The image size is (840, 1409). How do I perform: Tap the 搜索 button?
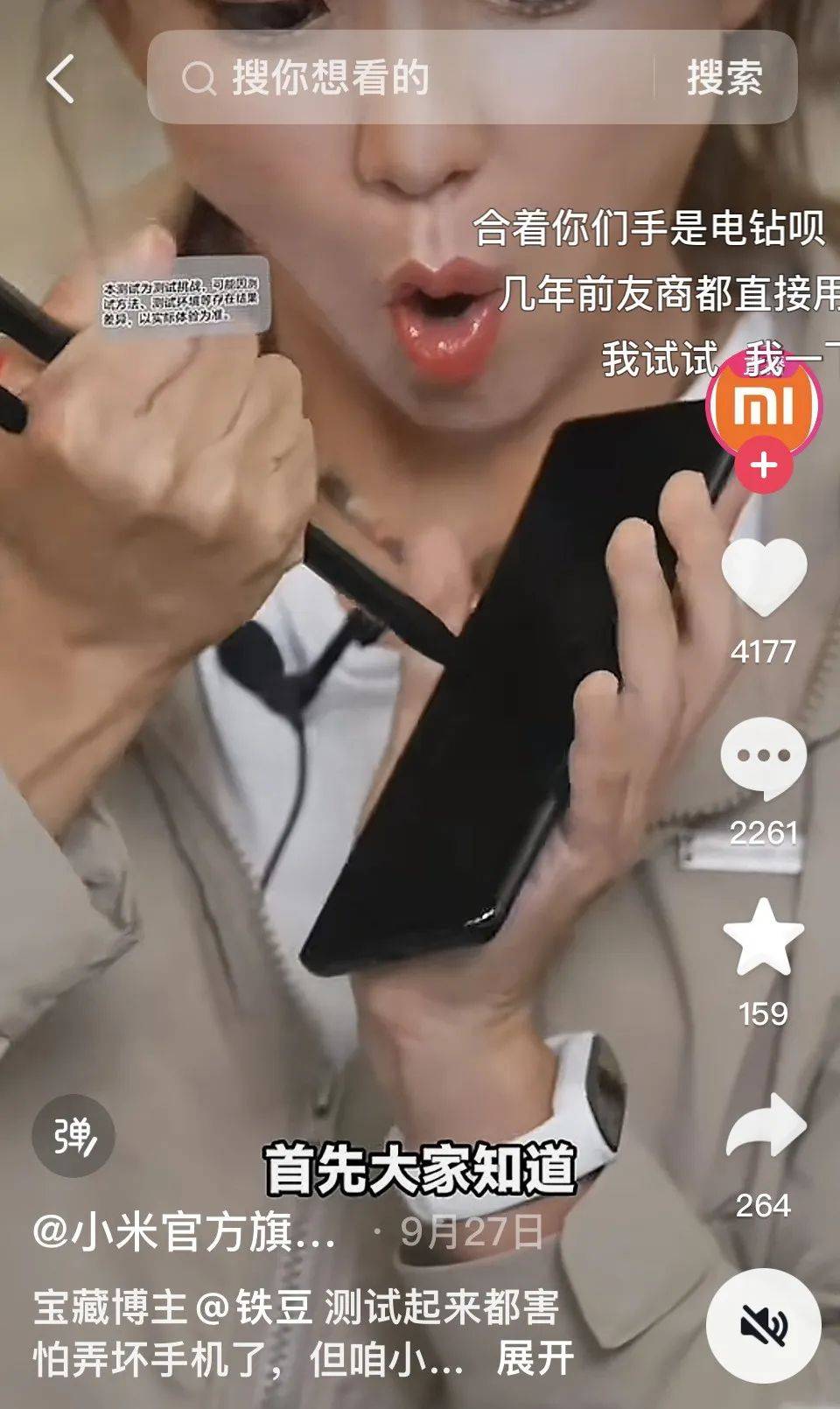pos(724,79)
